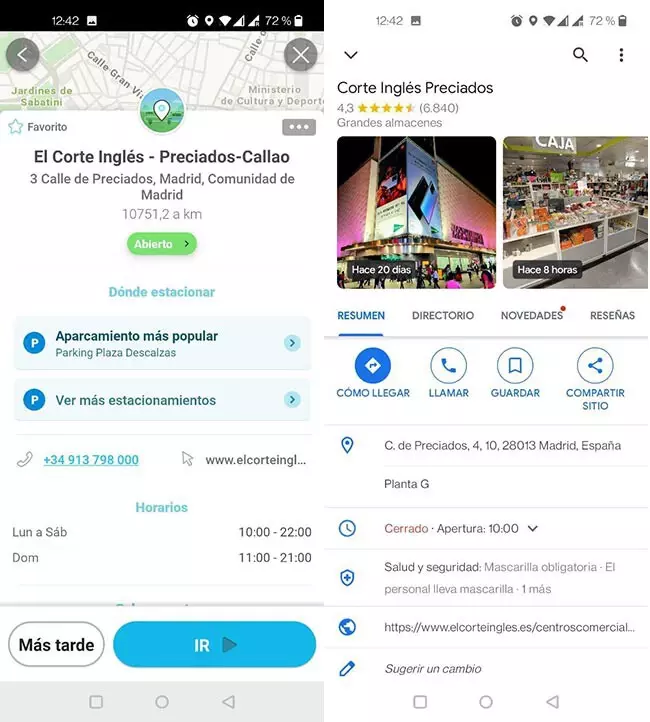Save the place with Guardar
The image size is (650, 722).
pyautogui.click(x=514, y=374)
